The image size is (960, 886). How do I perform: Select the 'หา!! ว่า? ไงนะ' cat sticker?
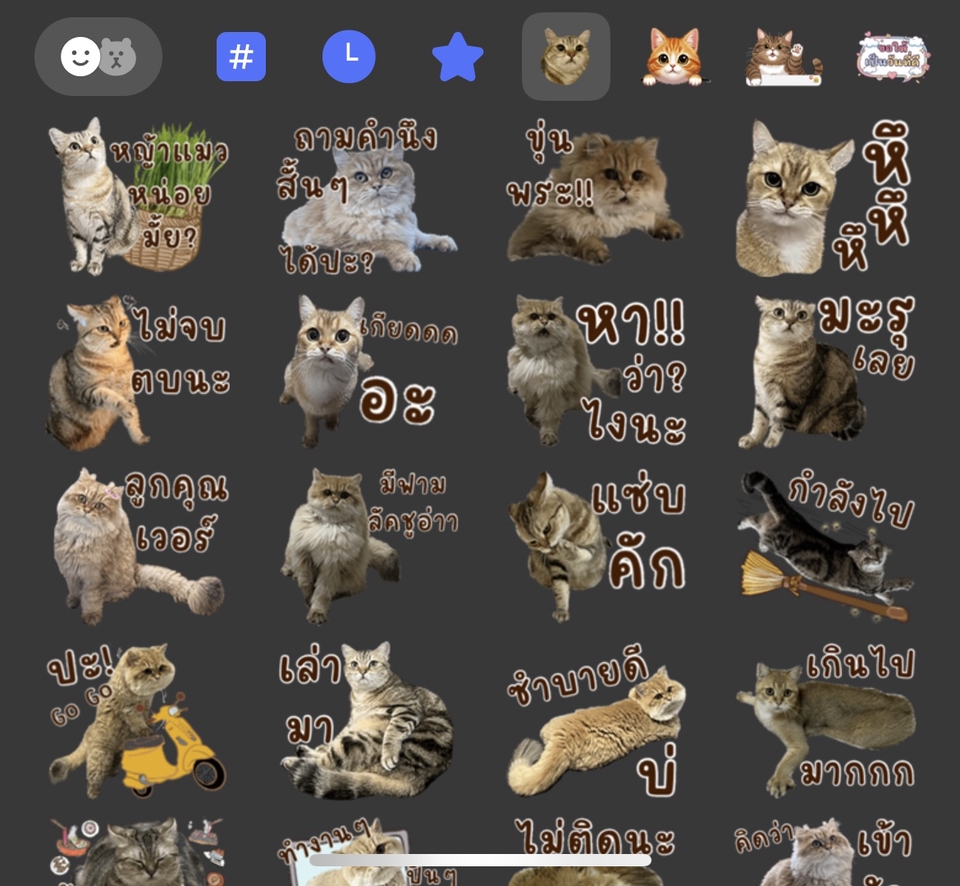595,370
